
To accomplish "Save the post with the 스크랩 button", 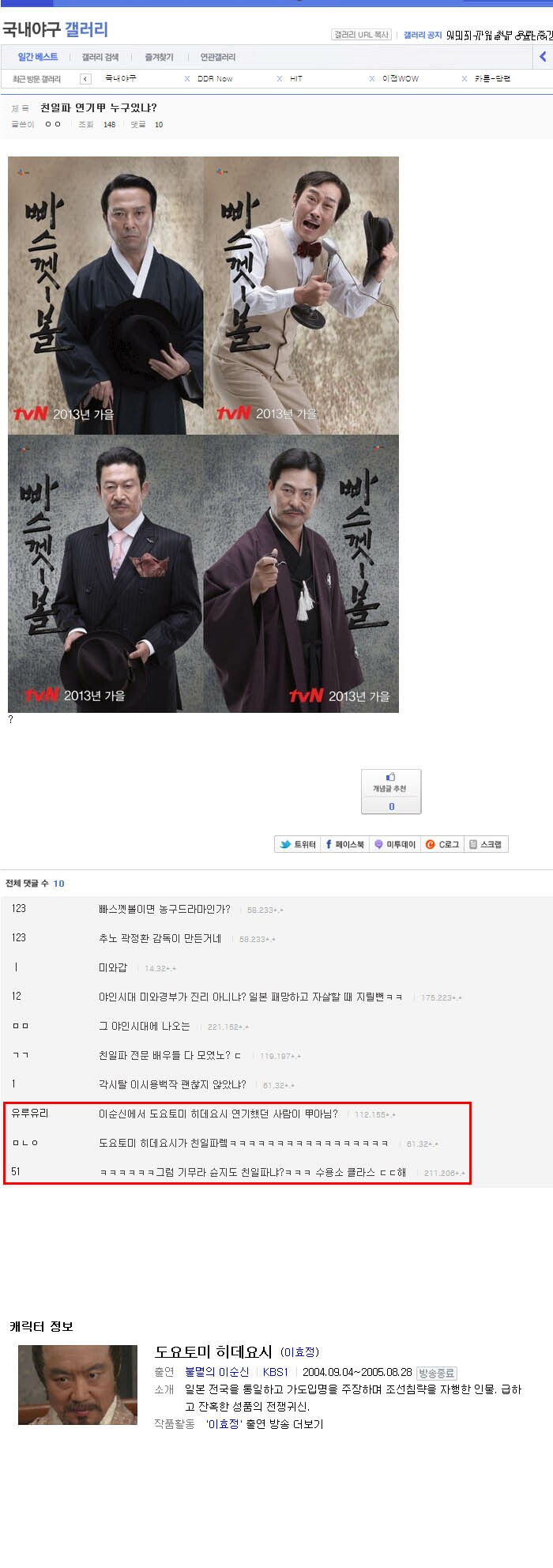I will 486,844.
